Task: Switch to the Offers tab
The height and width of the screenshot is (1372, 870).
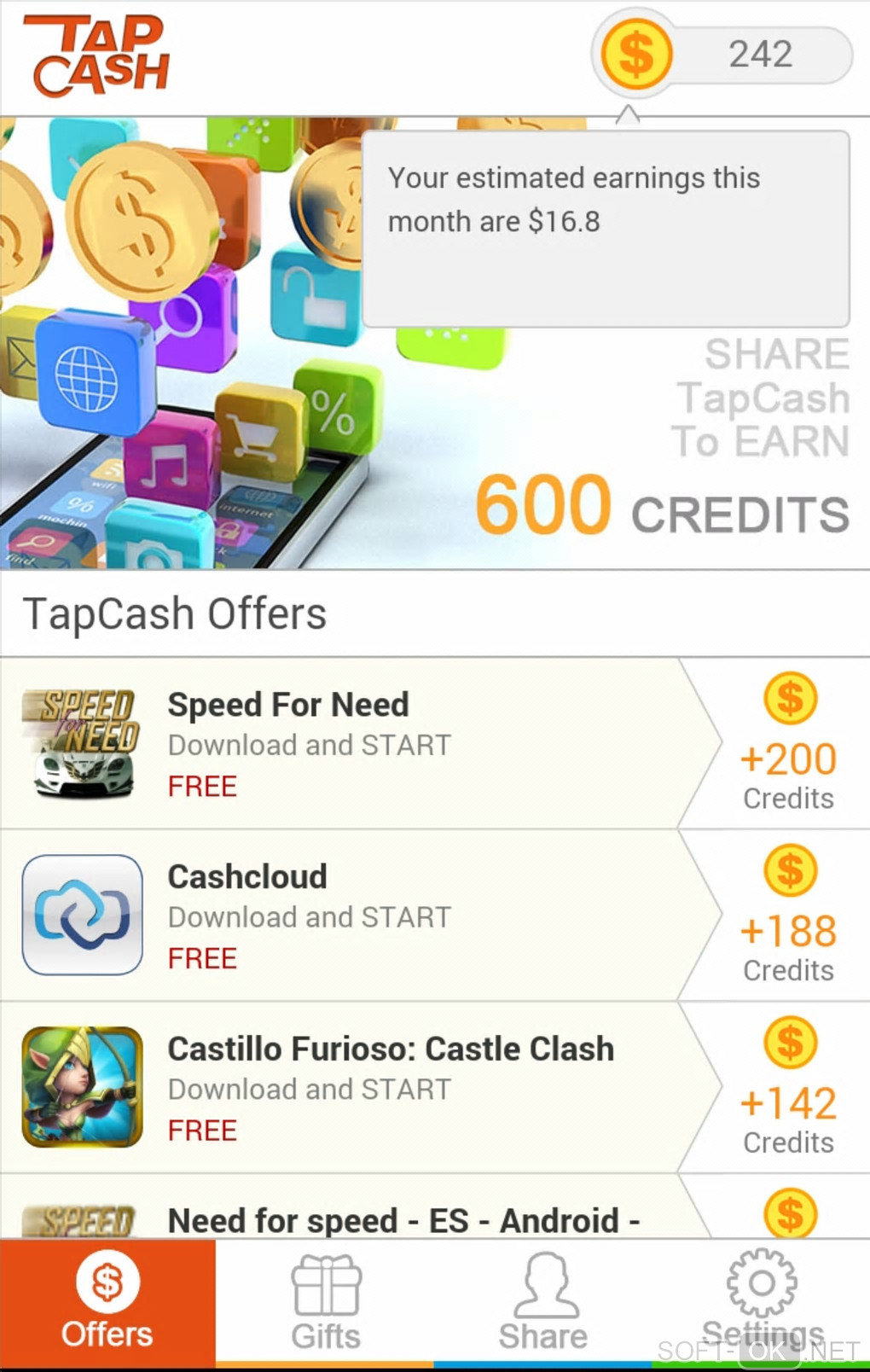Action: pos(107,1300)
